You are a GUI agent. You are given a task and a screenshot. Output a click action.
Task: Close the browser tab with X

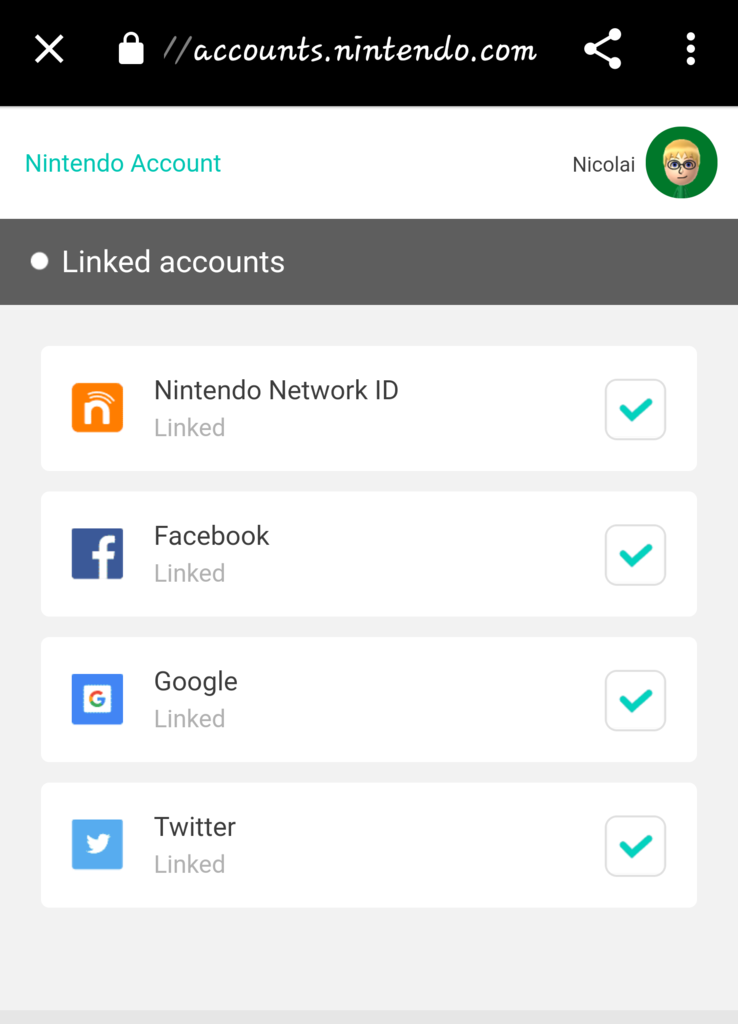coord(49,49)
